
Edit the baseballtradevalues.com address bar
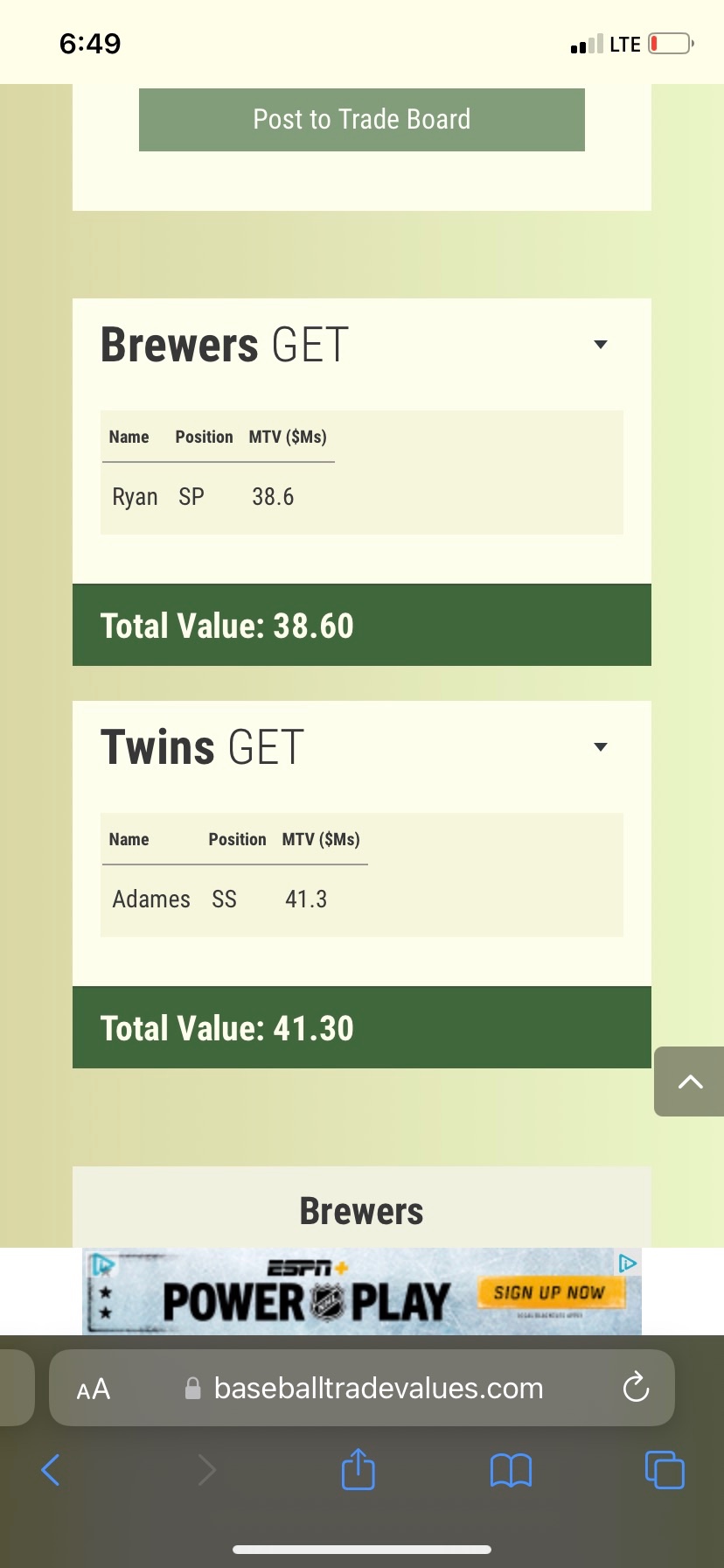click(378, 1389)
